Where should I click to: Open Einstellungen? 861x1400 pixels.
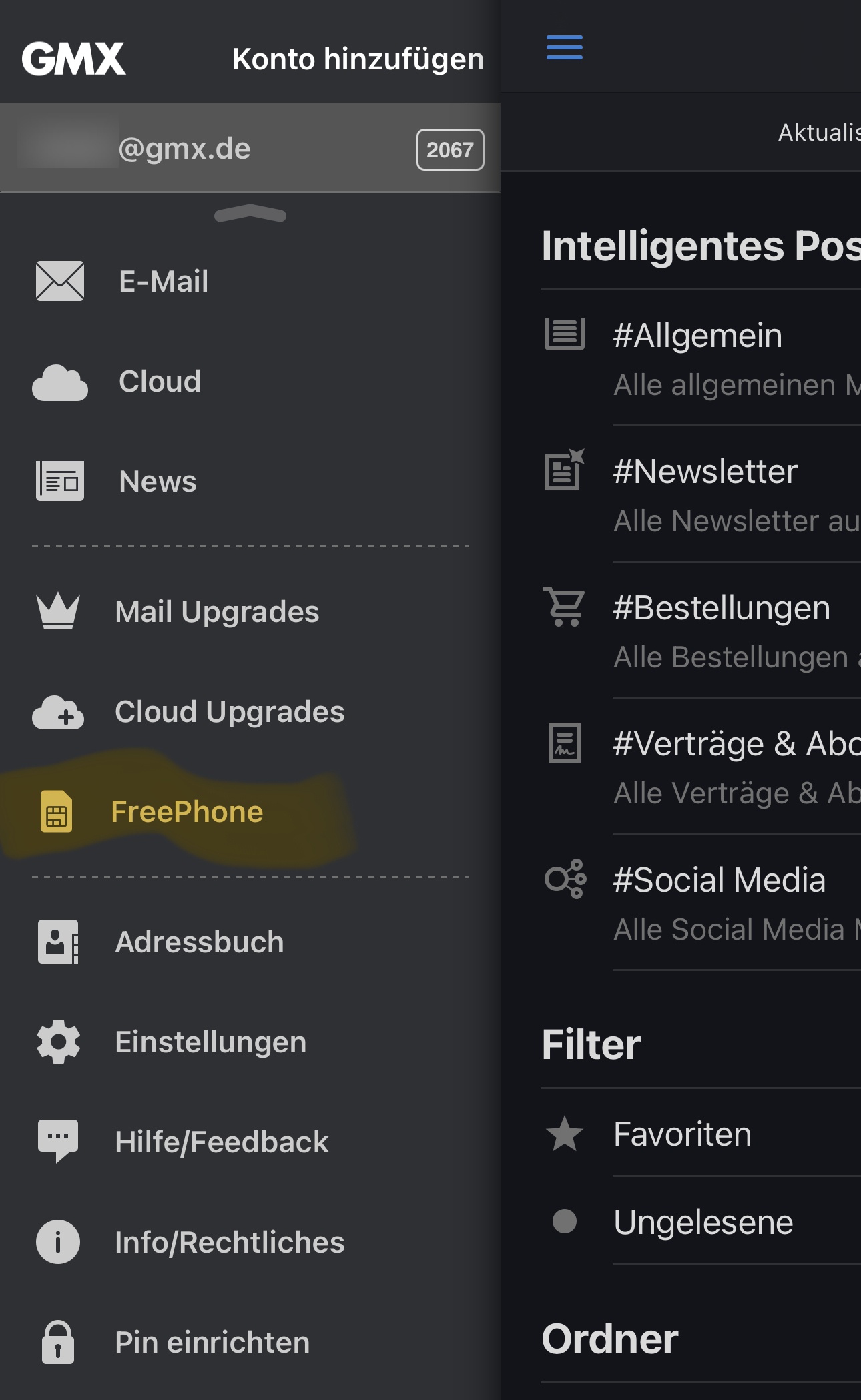250,1042
